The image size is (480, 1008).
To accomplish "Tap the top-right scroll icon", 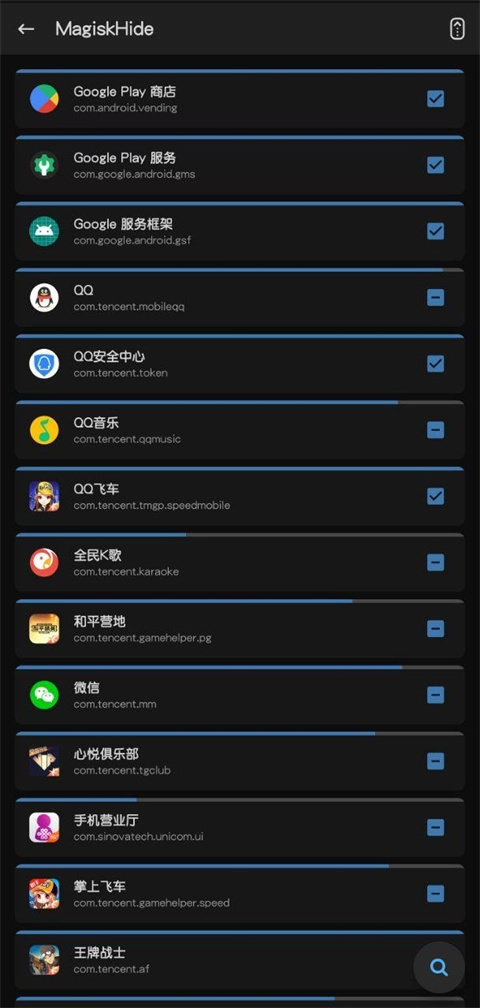I will tap(457, 28).
